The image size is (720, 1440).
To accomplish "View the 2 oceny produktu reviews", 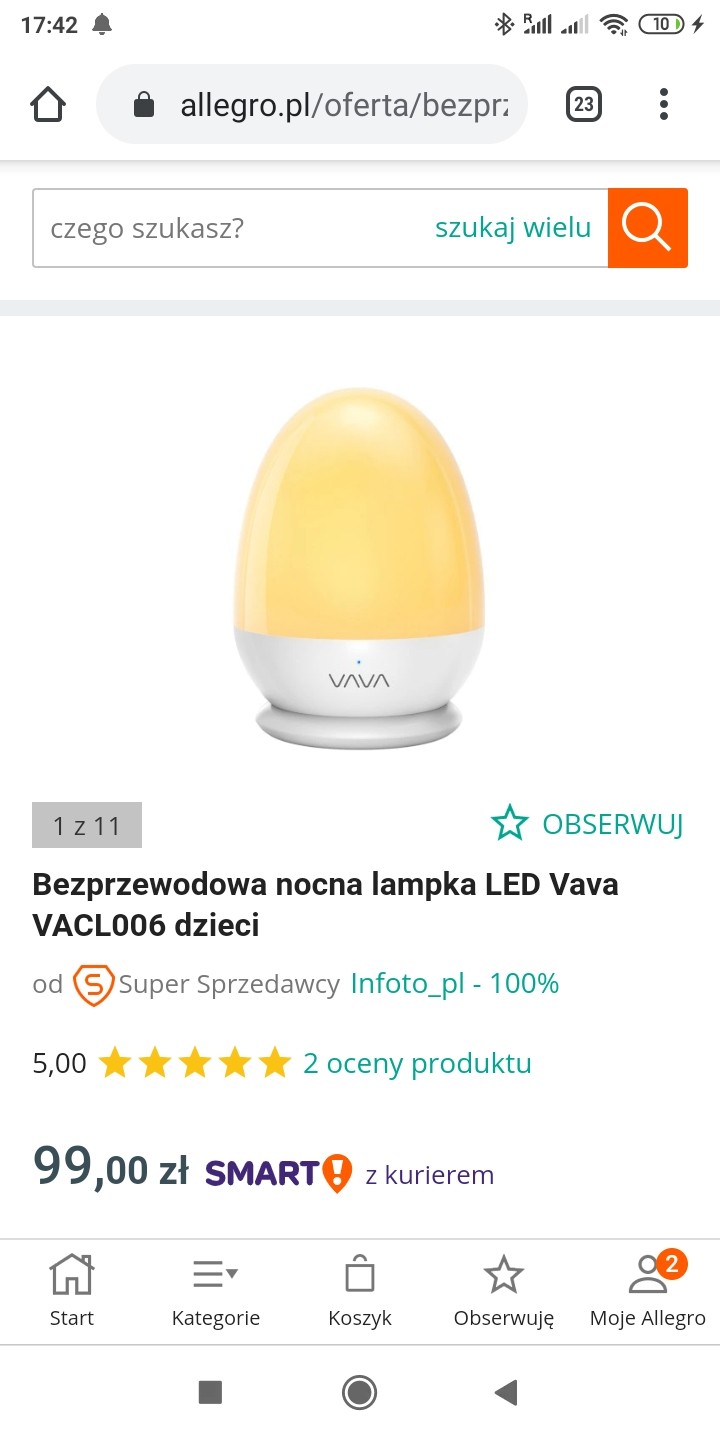I will point(417,1062).
